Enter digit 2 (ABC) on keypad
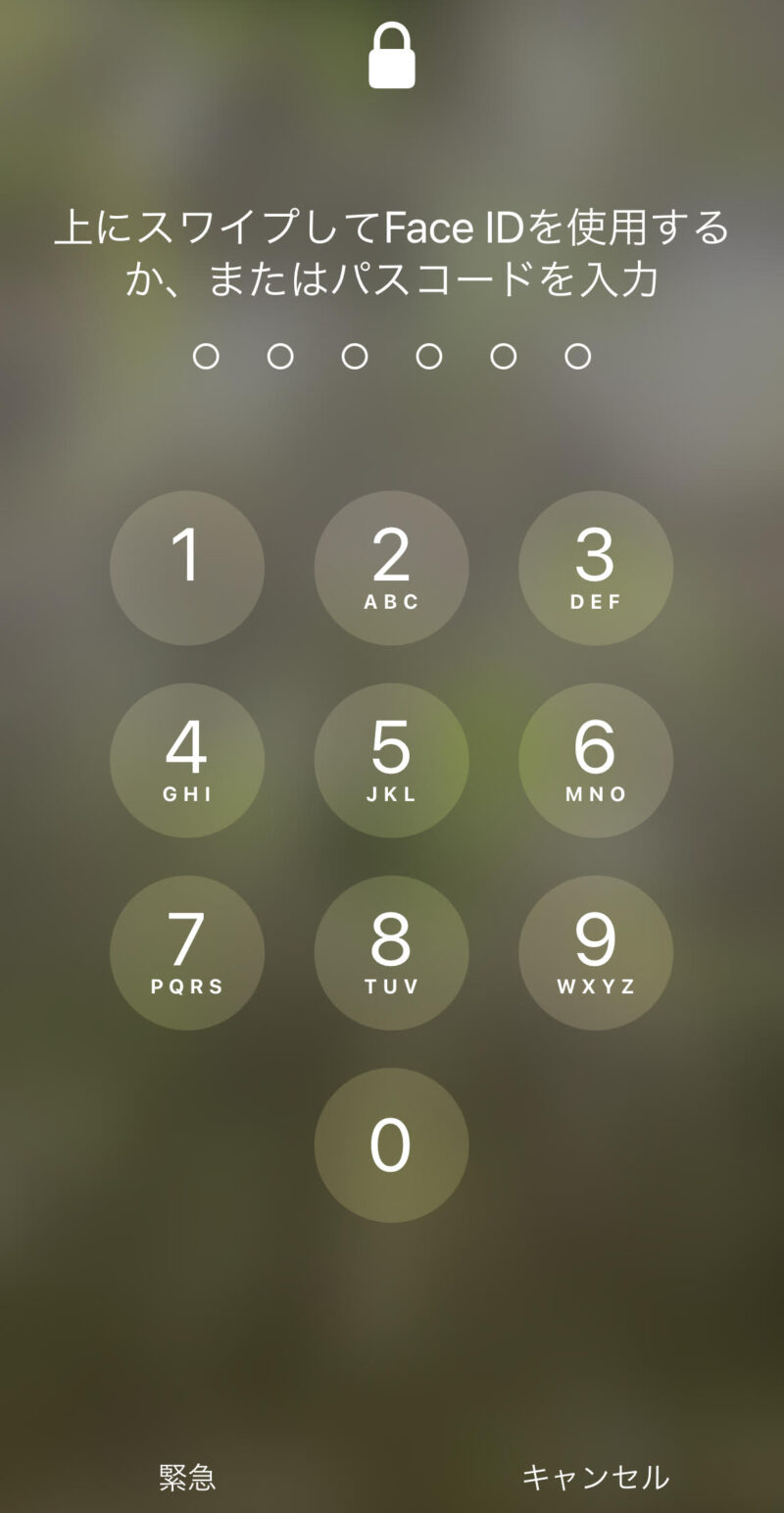Image resolution: width=784 pixels, height=1513 pixels. (x=391, y=568)
